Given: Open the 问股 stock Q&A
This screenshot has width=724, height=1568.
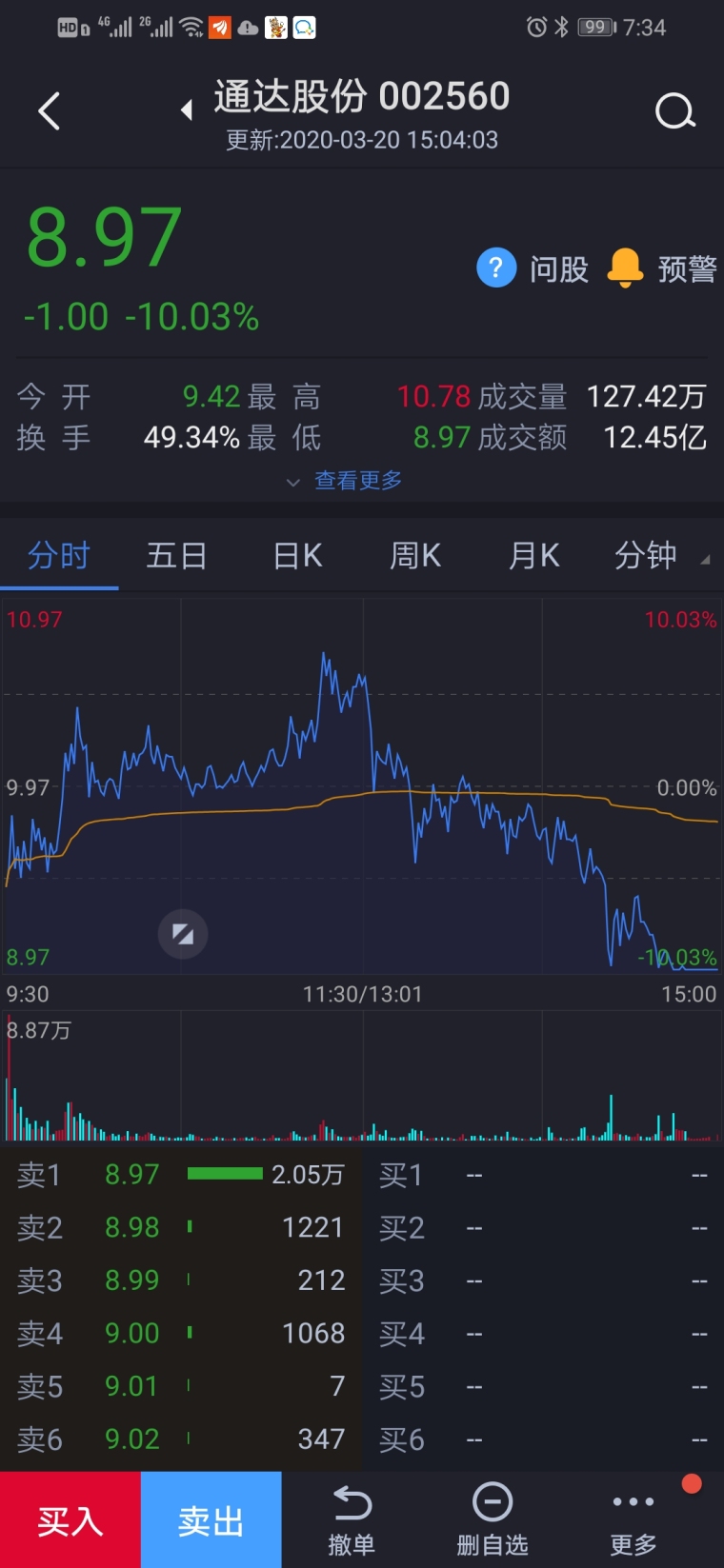Looking at the screenshot, I should pyautogui.click(x=533, y=269).
